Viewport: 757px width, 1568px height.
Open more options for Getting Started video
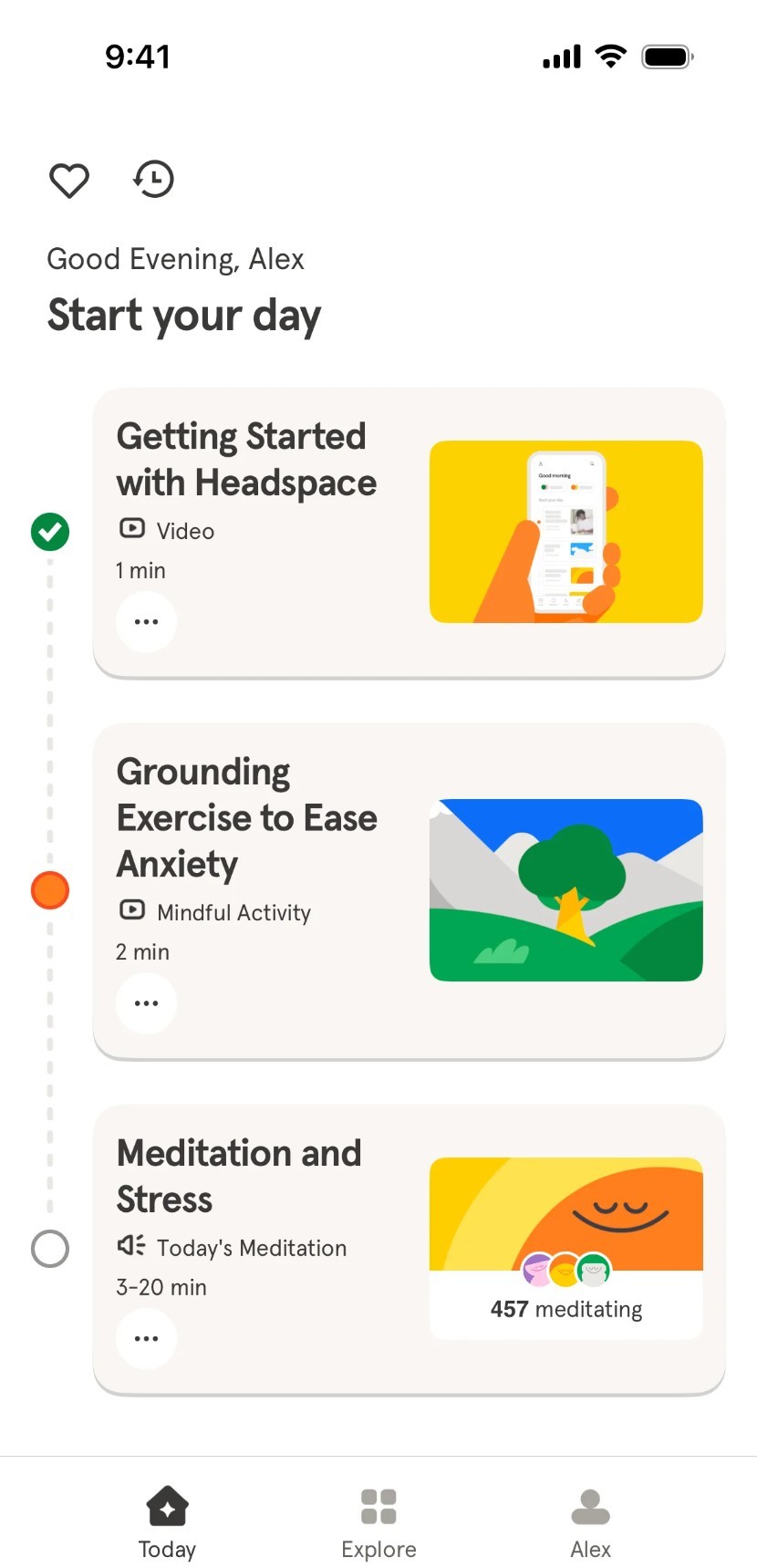click(146, 622)
